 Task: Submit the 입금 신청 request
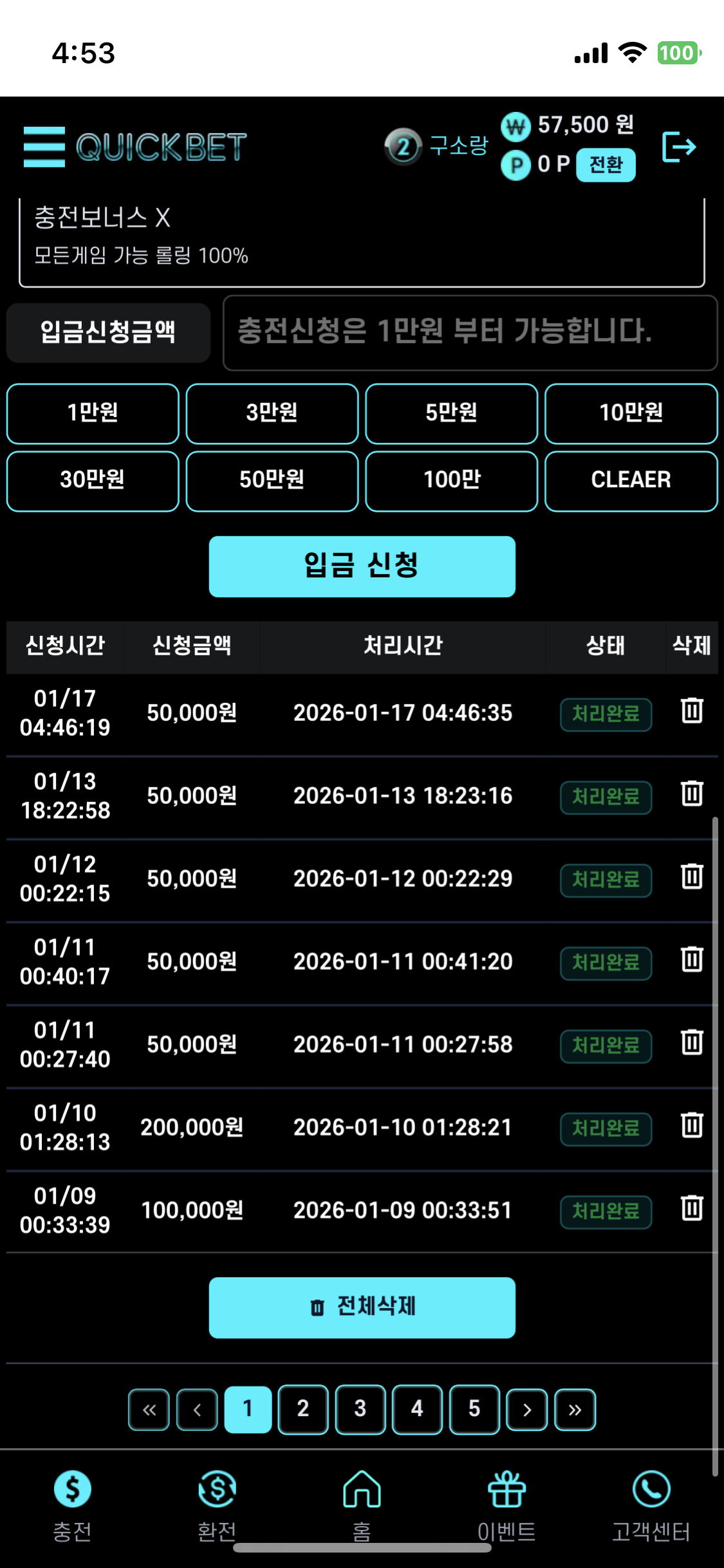tap(362, 566)
